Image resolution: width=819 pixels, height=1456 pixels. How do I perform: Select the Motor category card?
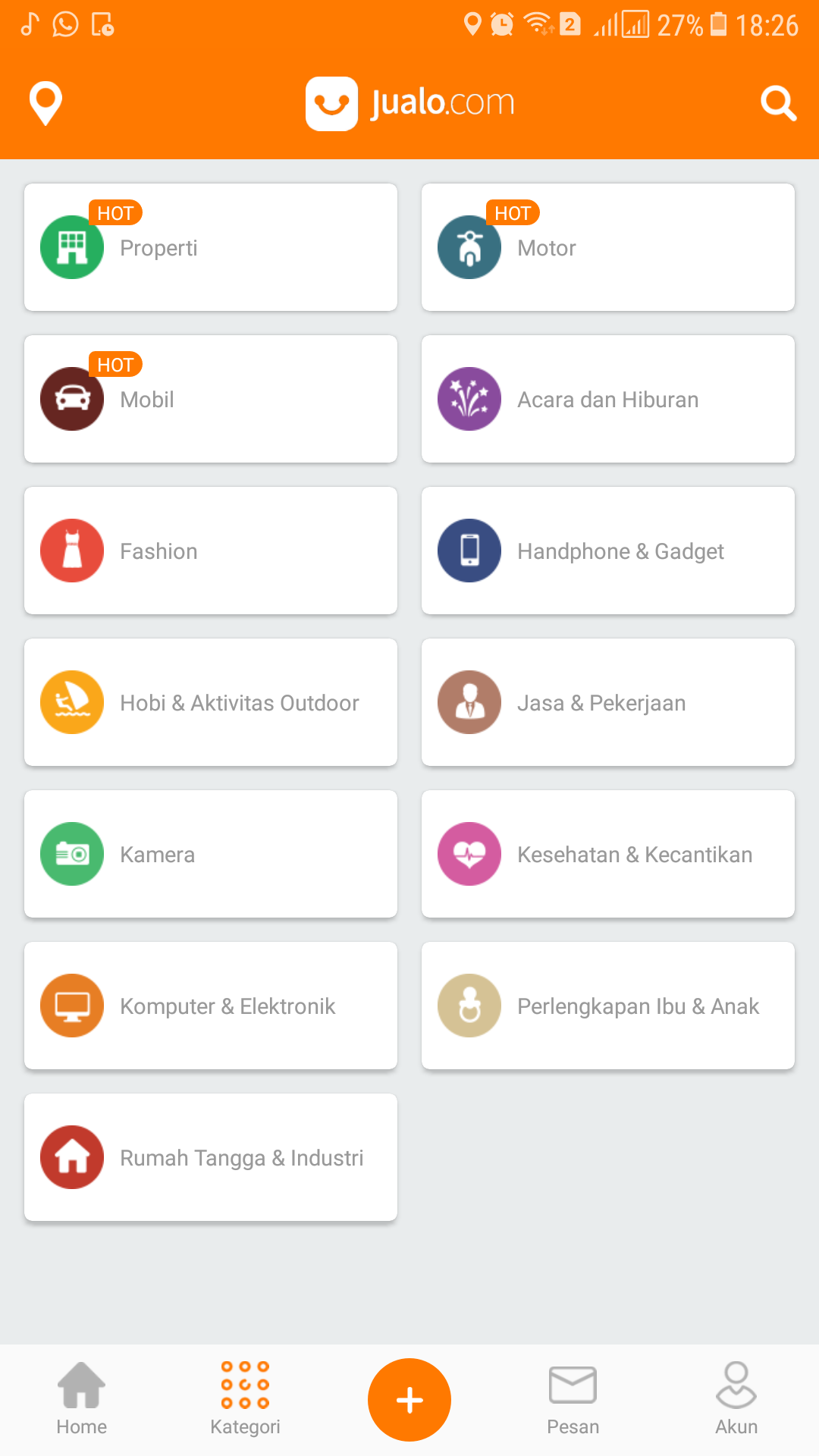point(608,247)
